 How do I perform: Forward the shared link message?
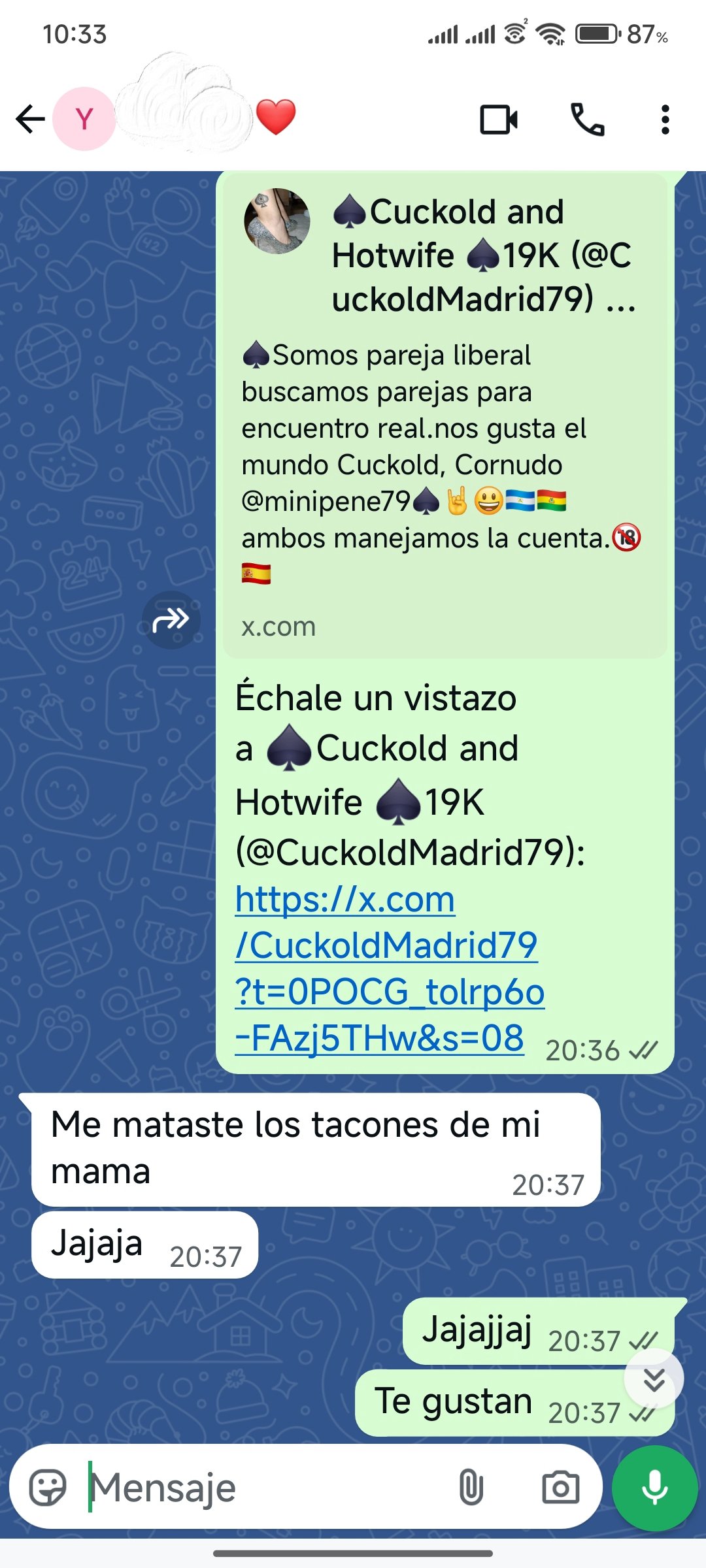click(x=171, y=619)
